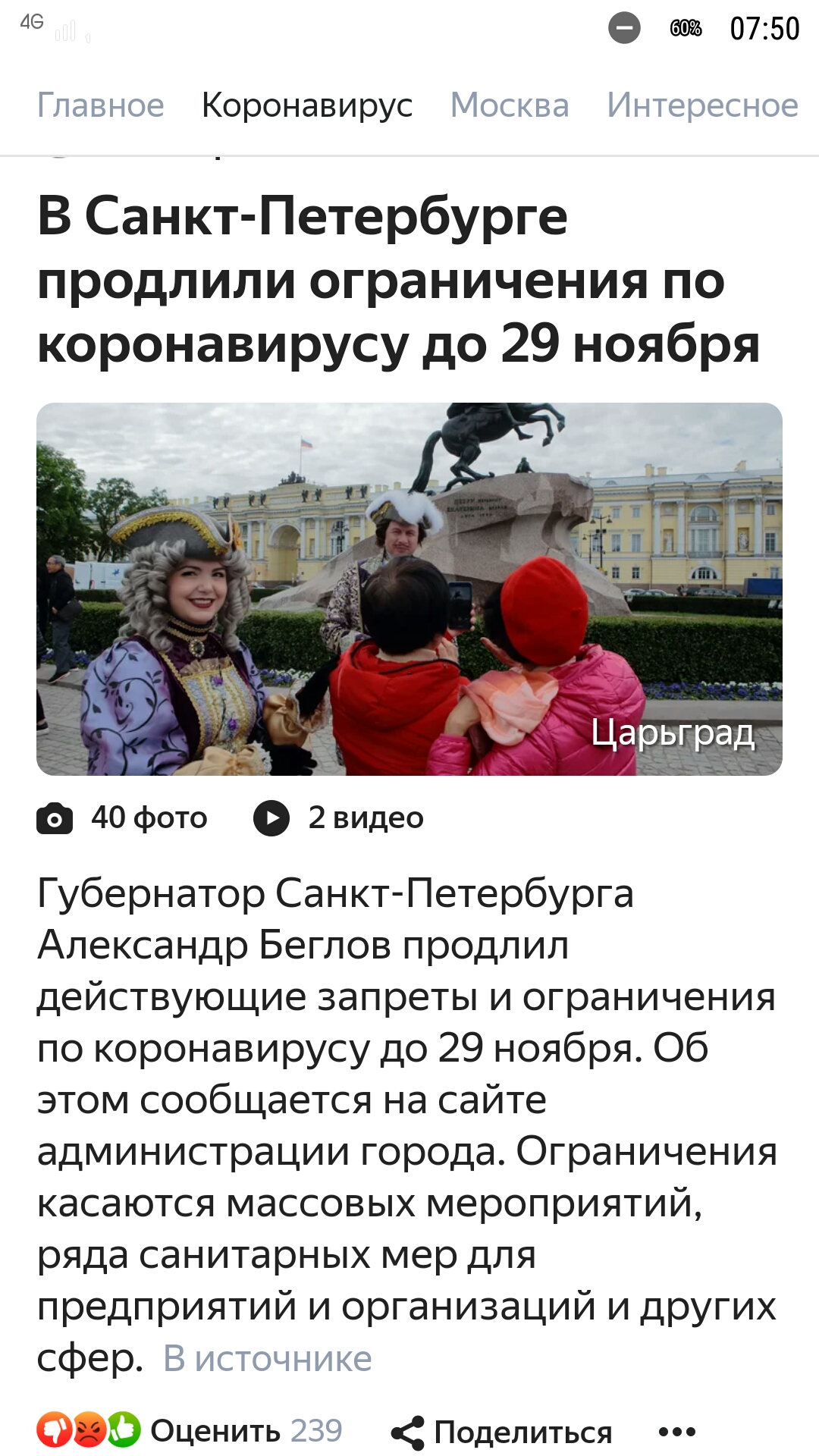The width and height of the screenshot is (819, 1456).
Task: View the 40 фото gallery
Action: coord(122,818)
